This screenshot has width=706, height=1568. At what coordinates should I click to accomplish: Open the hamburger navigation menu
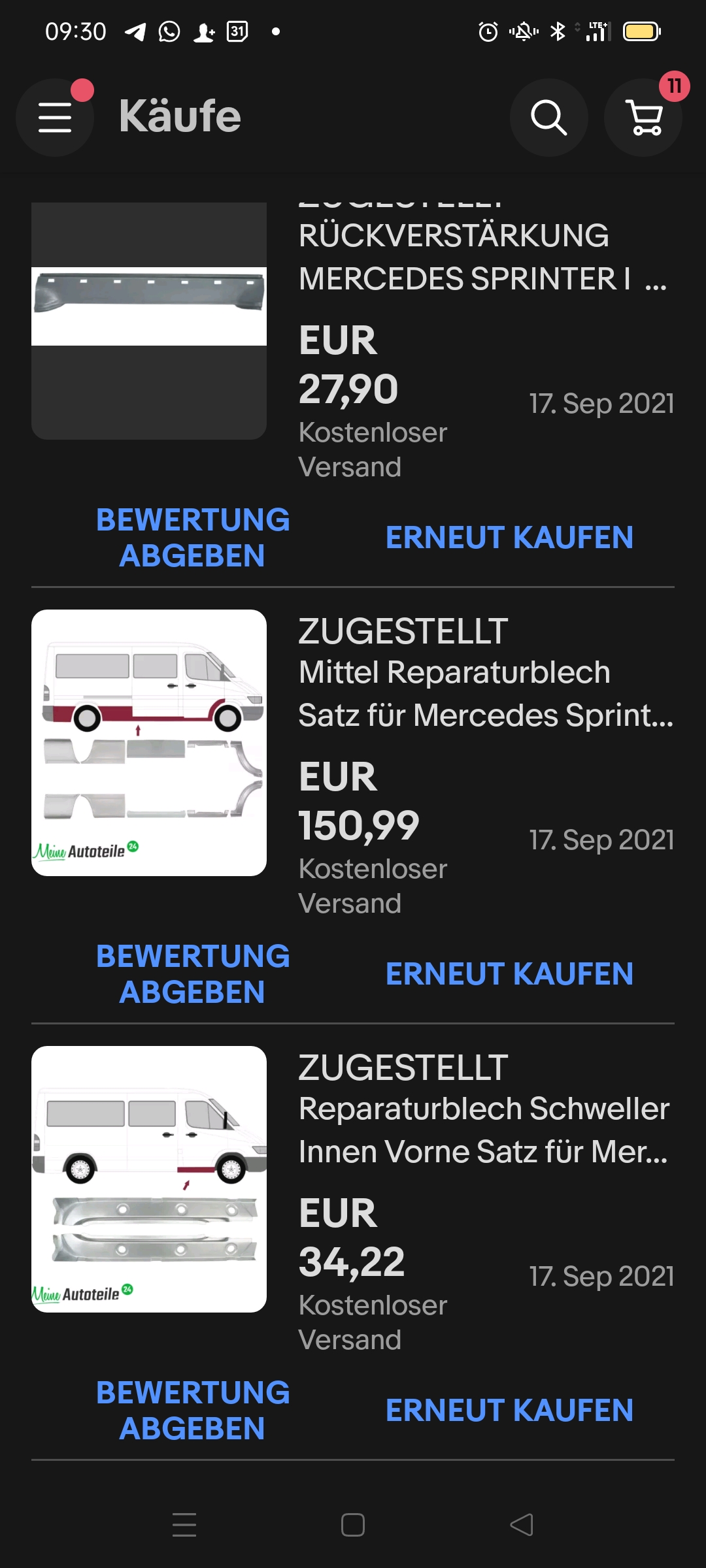pos(55,118)
